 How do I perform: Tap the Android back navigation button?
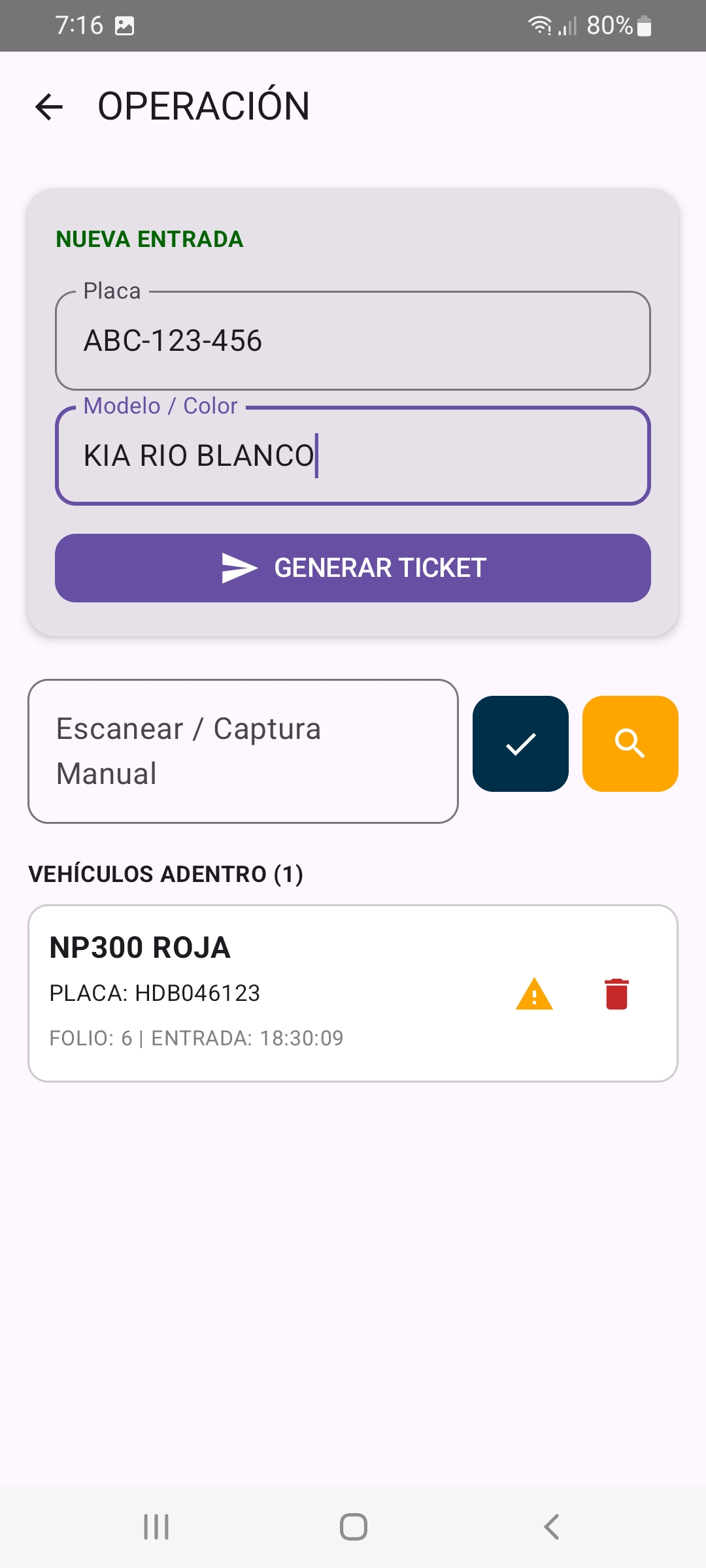coord(551,1528)
